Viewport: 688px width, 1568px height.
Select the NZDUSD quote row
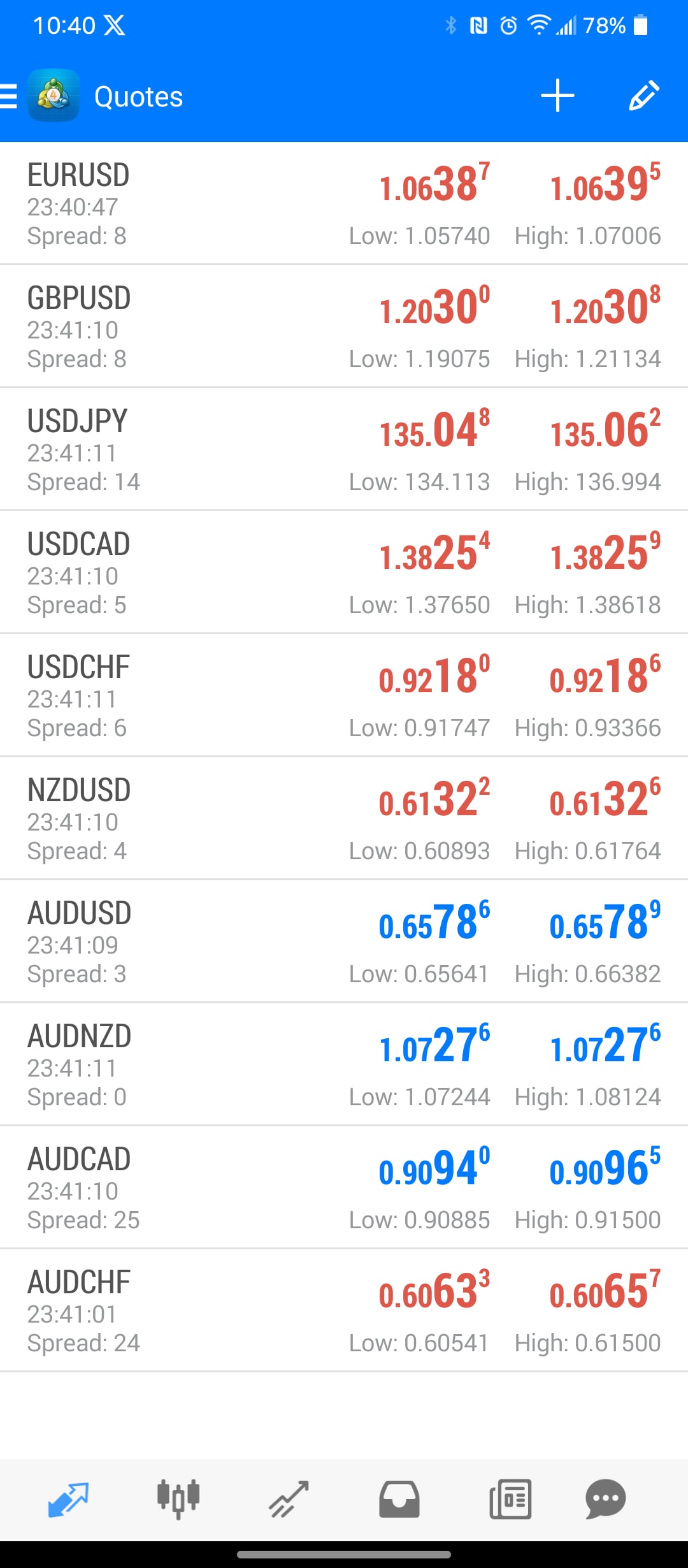coord(344,818)
